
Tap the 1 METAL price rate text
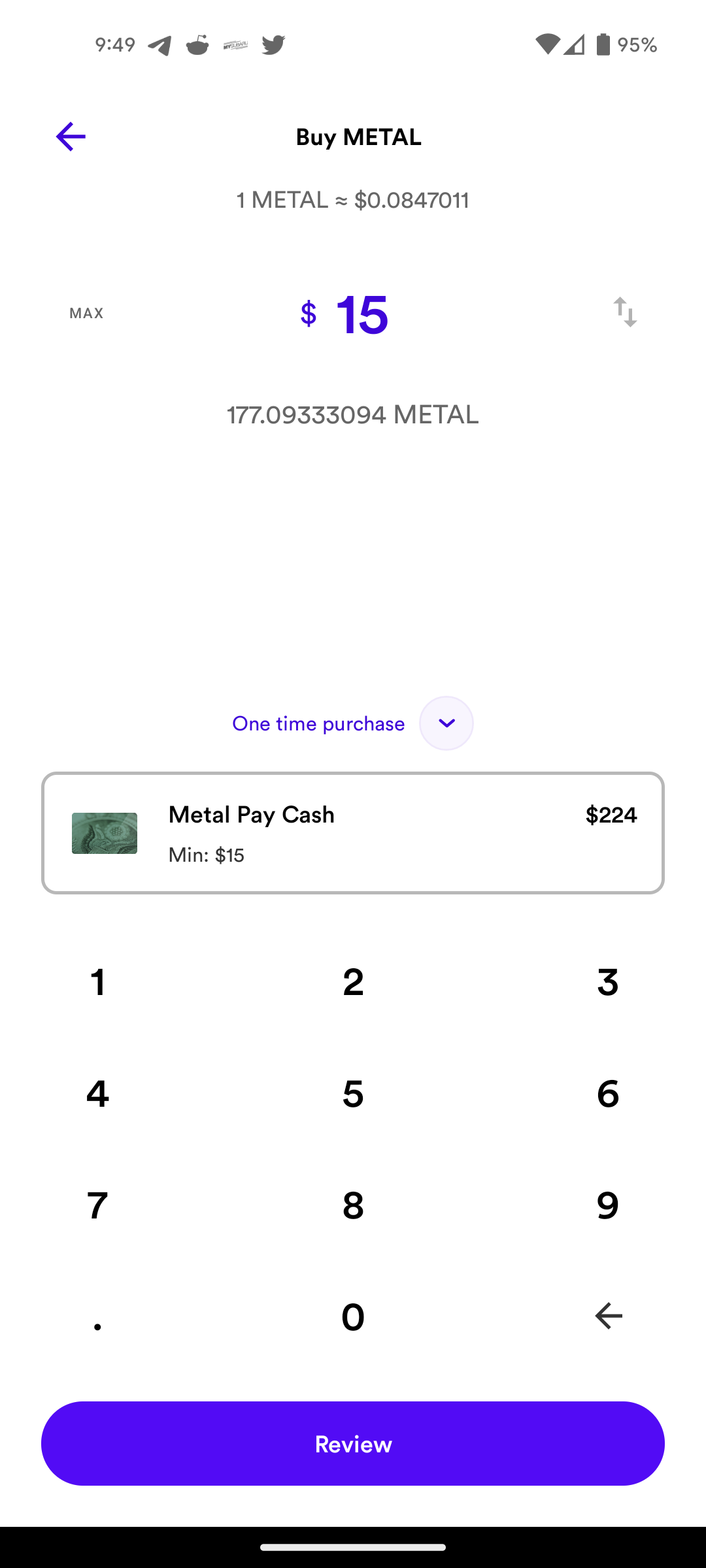353,200
